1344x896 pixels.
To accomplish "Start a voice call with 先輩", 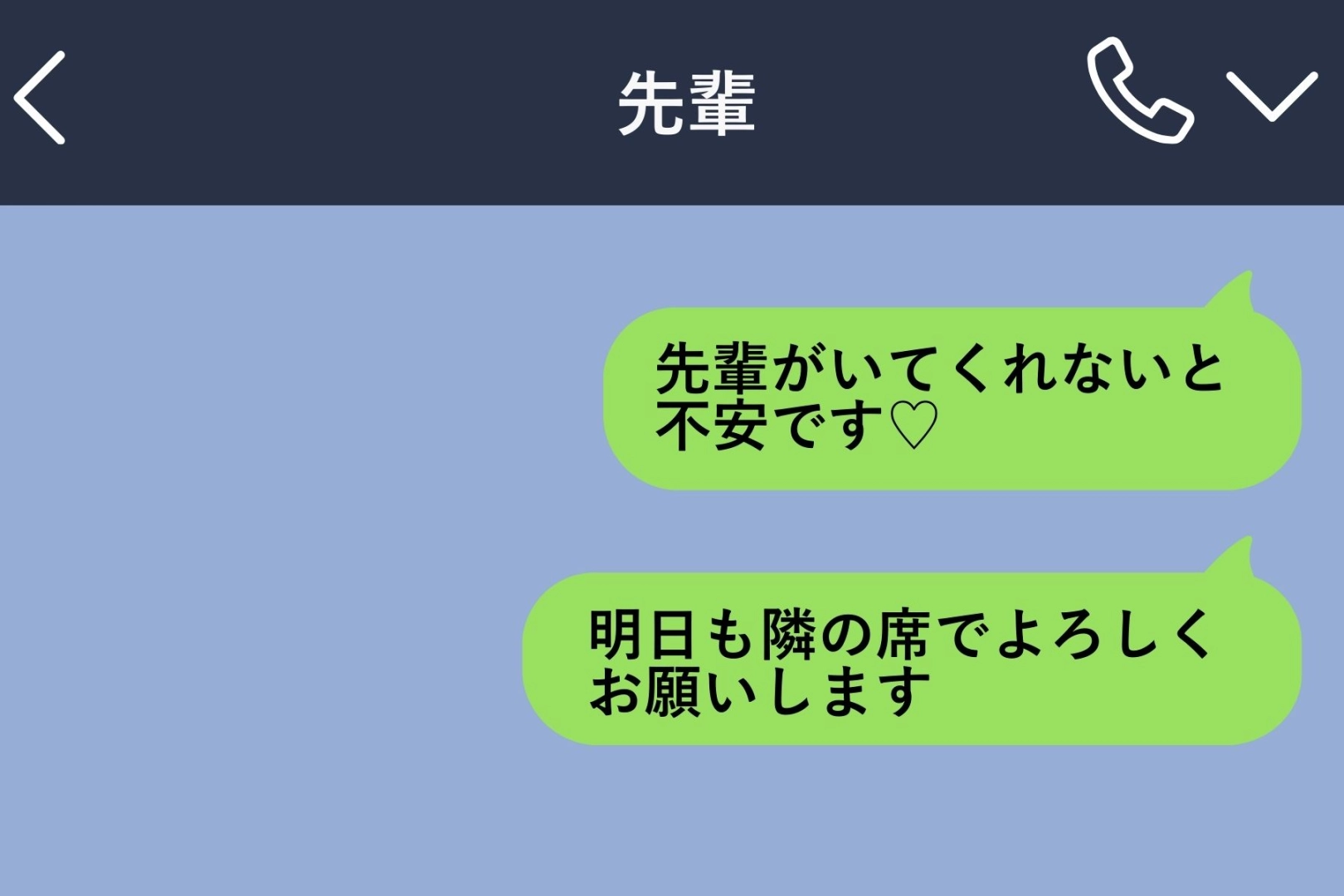I will click(1139, 91).
